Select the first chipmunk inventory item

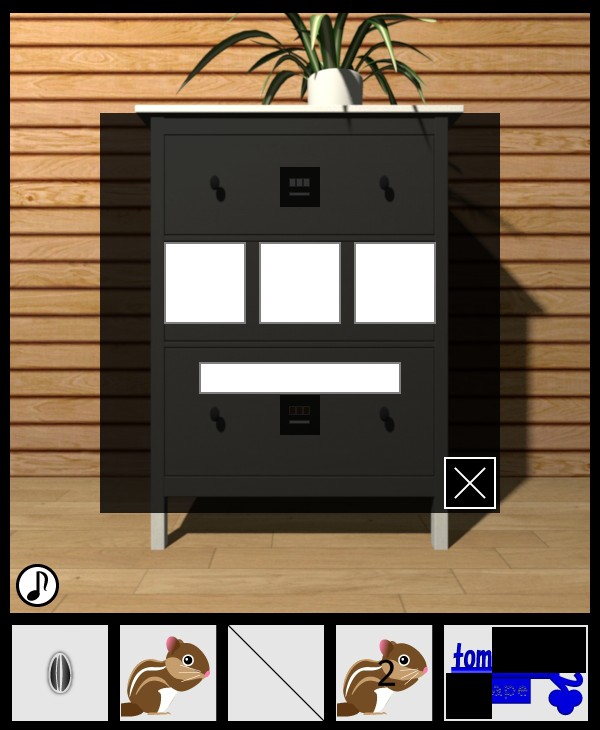click(x=168, y=673)
